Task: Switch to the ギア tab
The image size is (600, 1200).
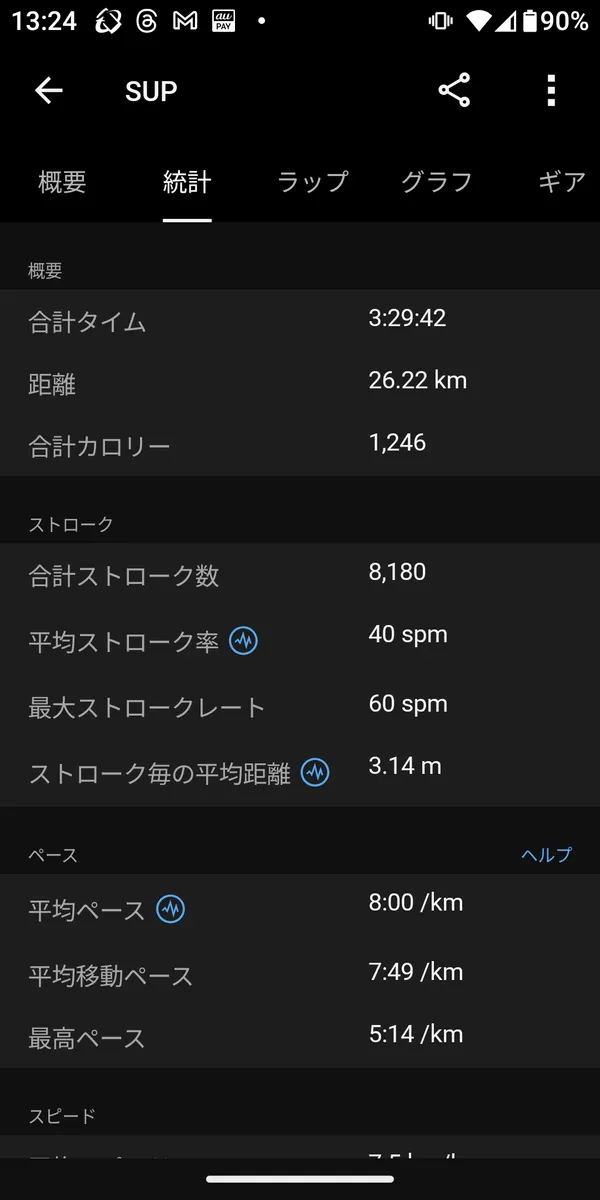Action: (x=560, y=182)
